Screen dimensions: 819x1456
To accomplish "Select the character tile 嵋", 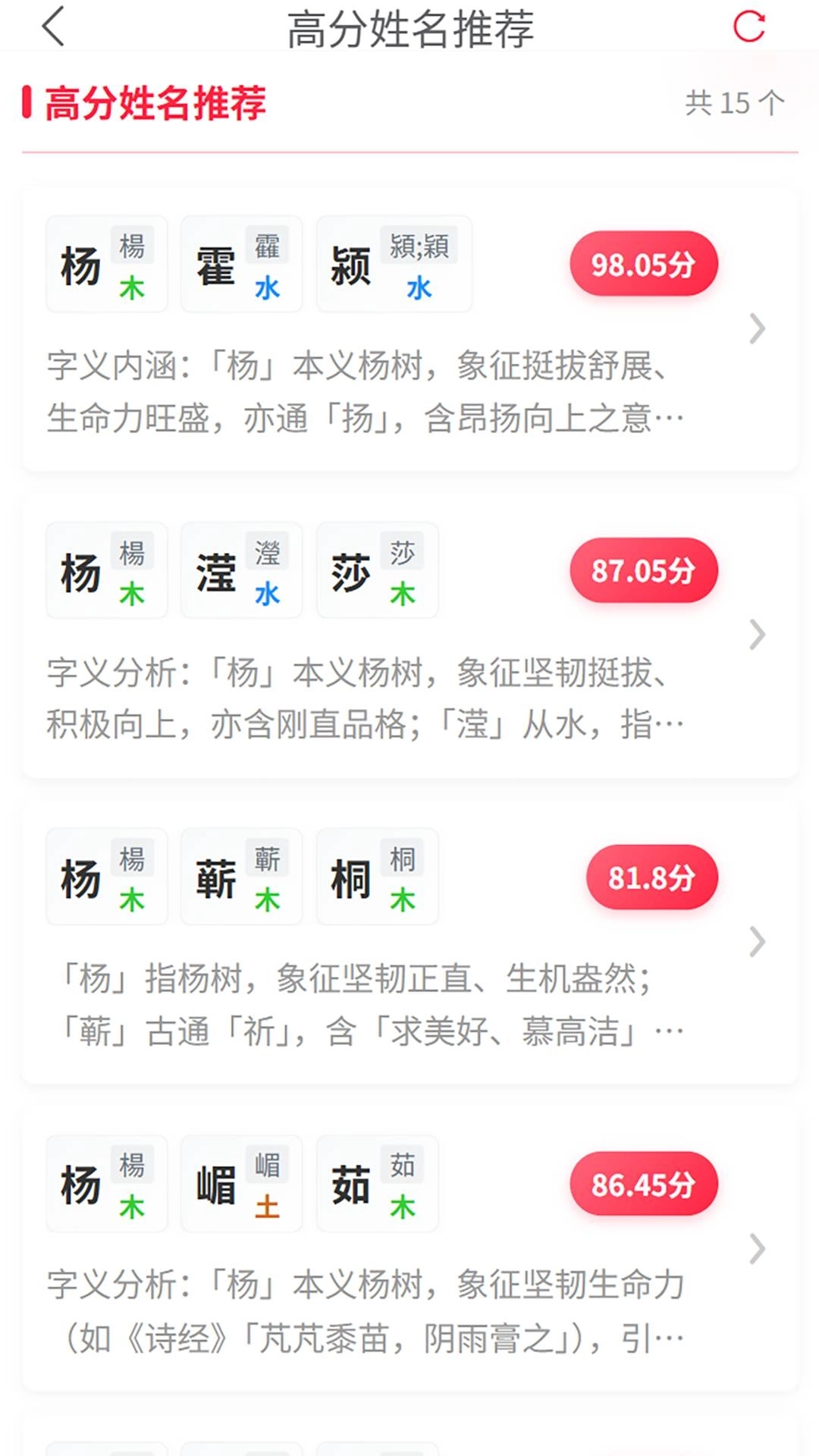I will (241, 1185).
